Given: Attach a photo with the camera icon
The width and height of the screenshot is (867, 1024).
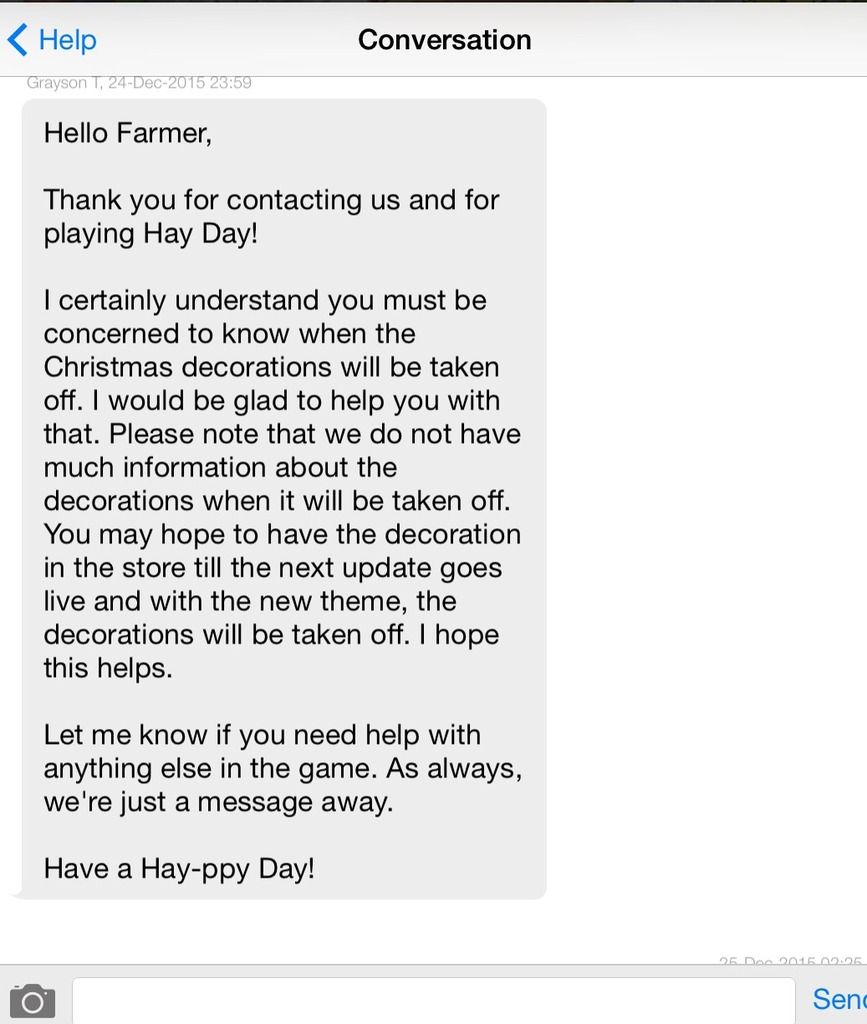Looking at the screenshot, I should (32, 1000).
